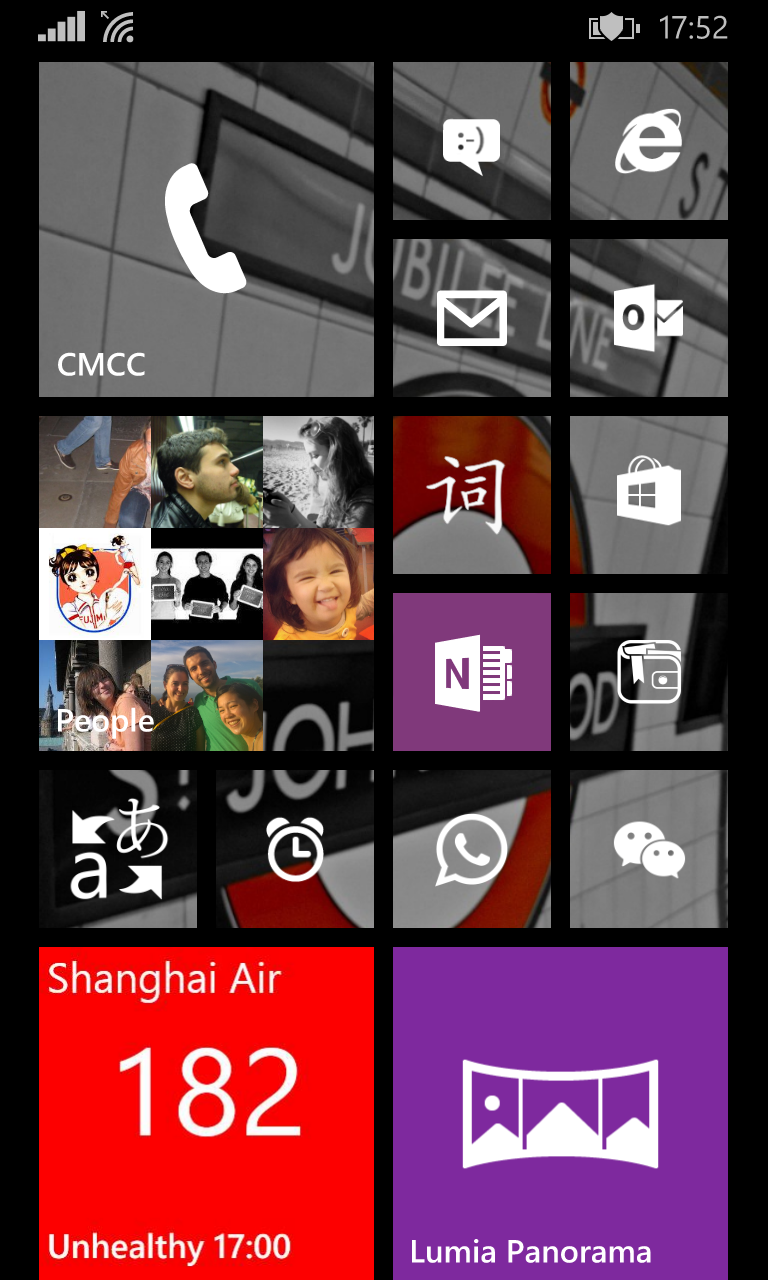Open the Messaging tile

pos(471,141)
